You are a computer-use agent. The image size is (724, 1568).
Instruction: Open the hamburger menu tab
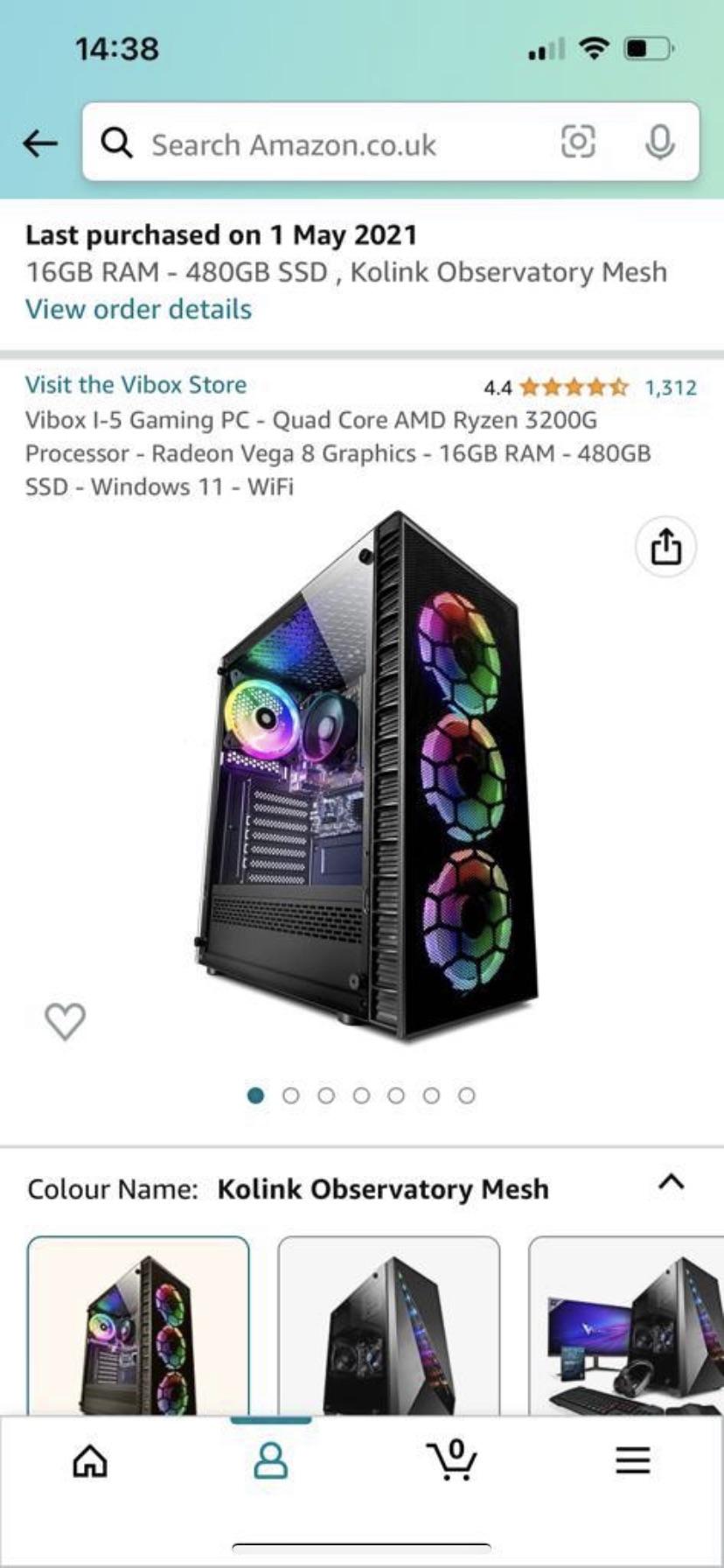click(633, 1460)
